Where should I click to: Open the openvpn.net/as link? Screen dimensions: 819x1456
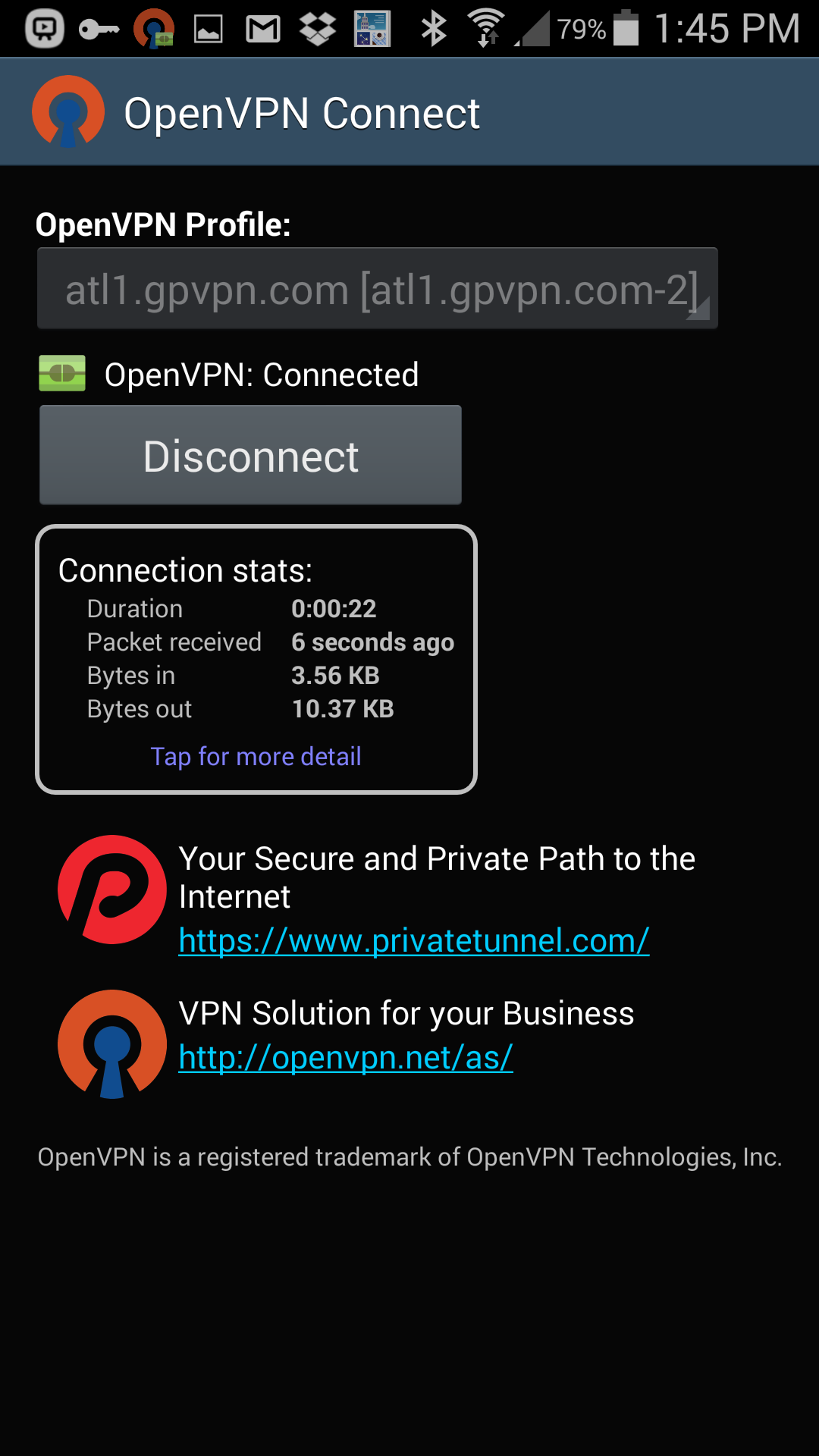346,1057
